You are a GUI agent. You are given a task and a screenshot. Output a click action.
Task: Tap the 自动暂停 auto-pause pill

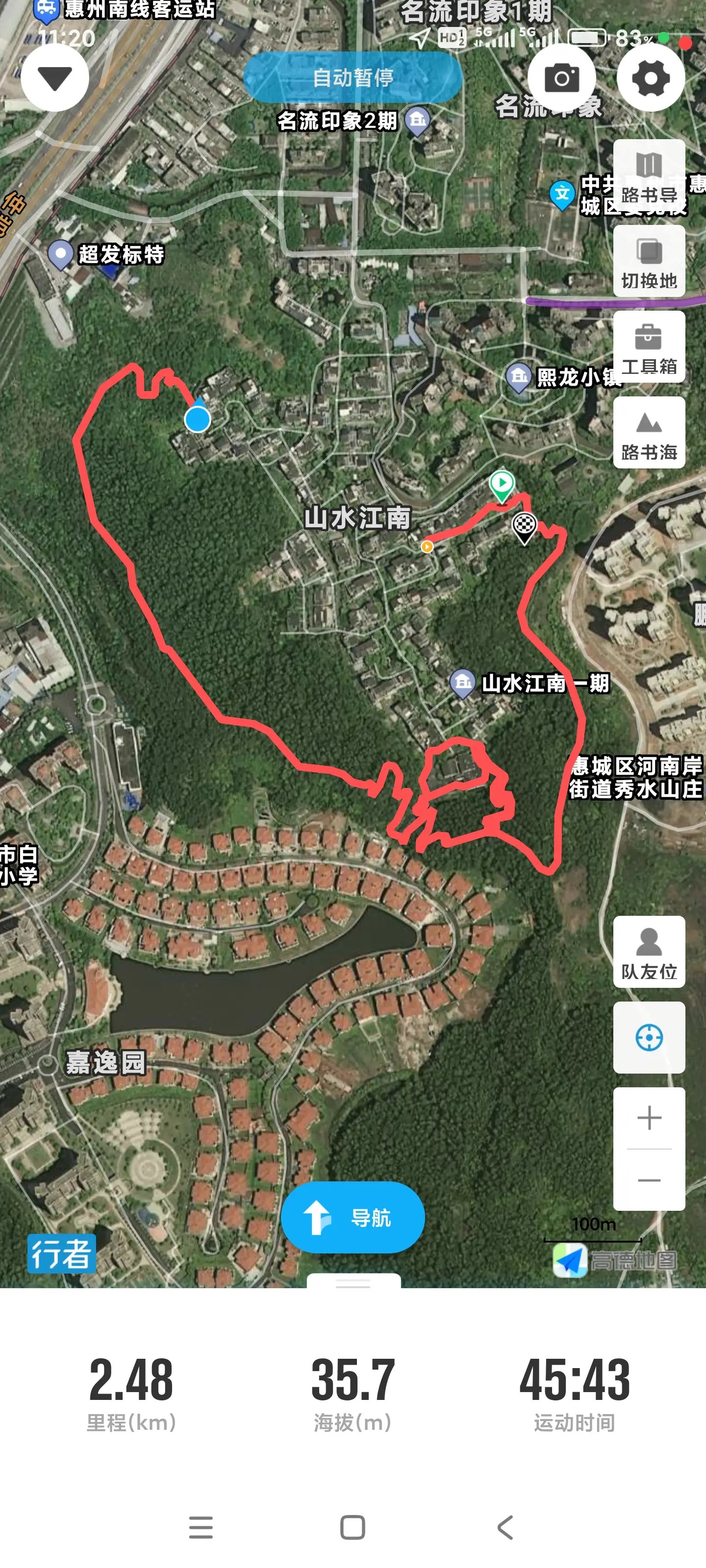pos(353,77)
